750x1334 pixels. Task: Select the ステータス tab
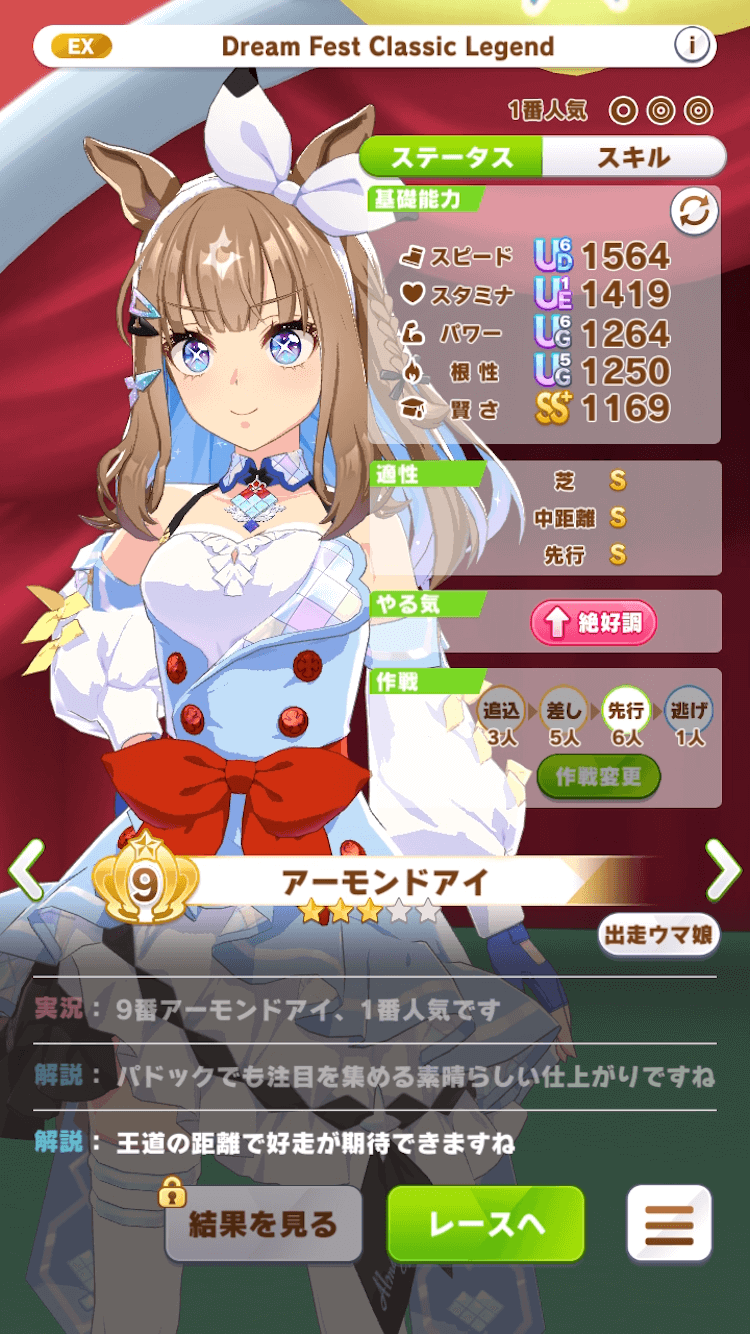[451, 157]
